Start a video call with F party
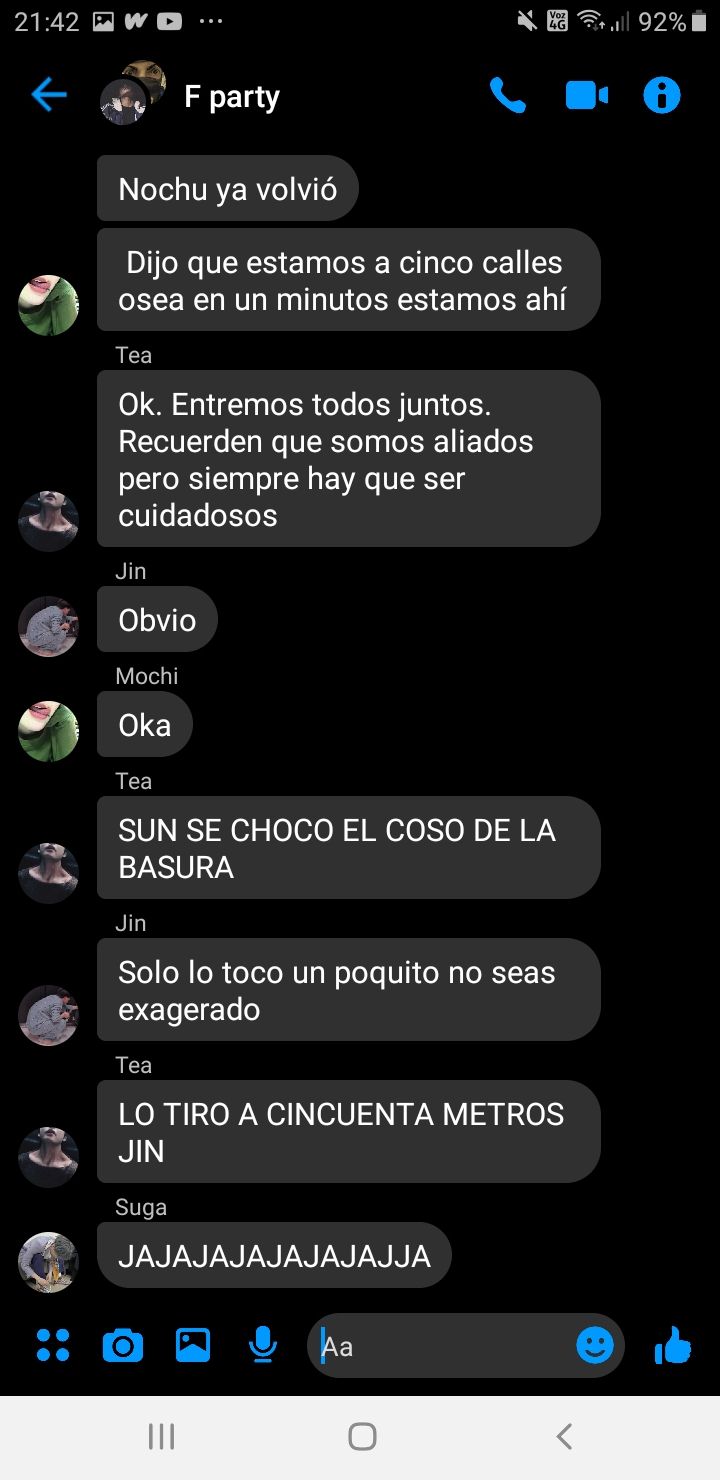 pyautogui.click(x=586, y=96)
